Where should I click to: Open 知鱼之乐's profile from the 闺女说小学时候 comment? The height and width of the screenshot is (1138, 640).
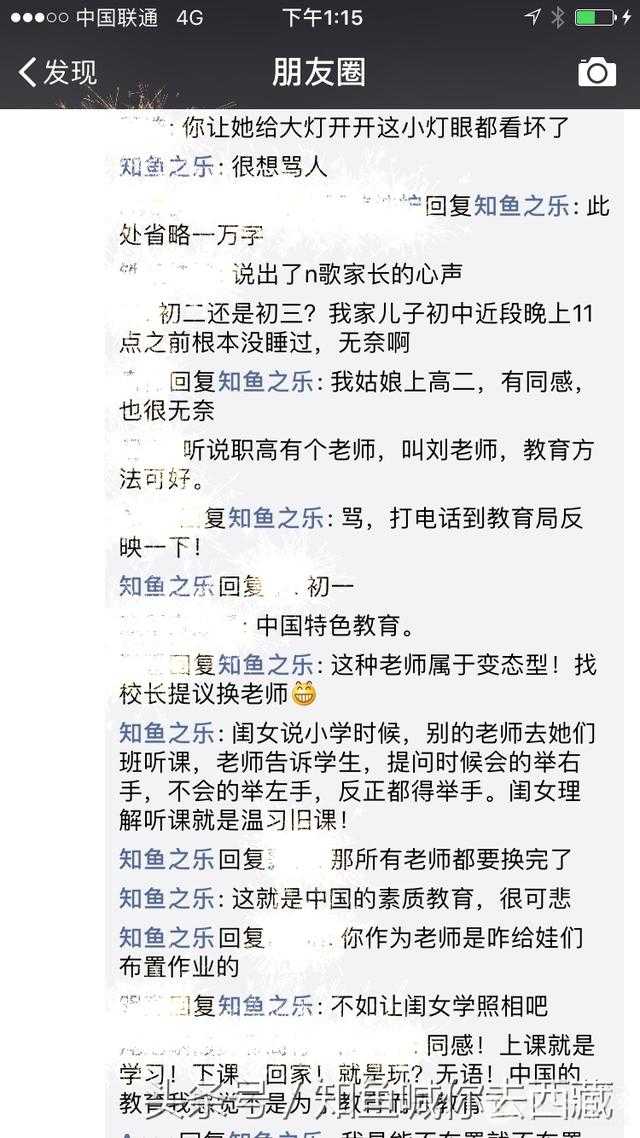click(166, 732)
